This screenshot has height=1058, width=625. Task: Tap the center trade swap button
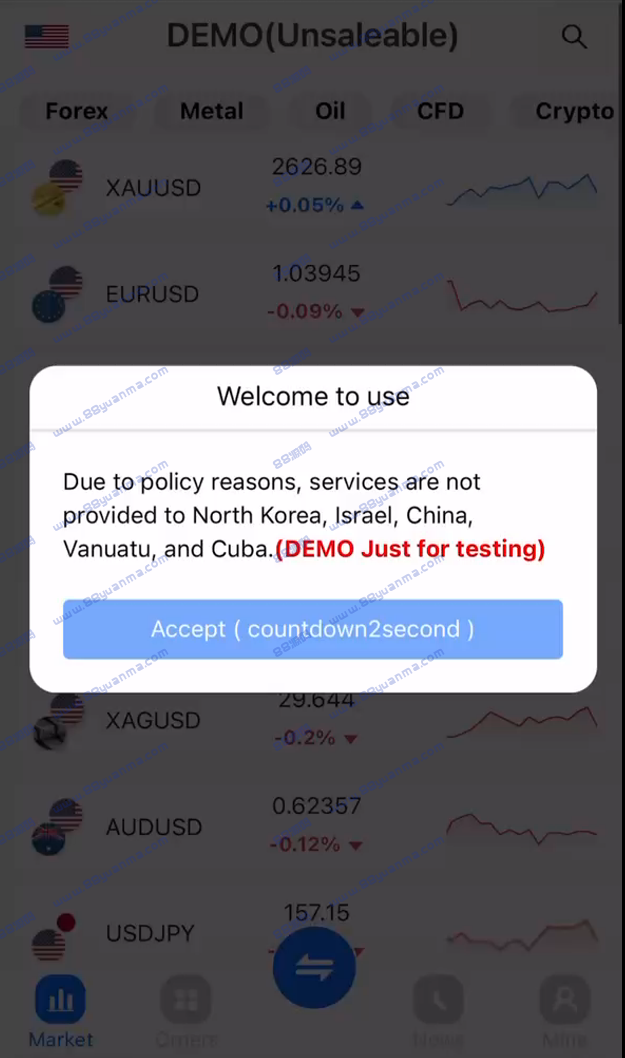(314, 968)
